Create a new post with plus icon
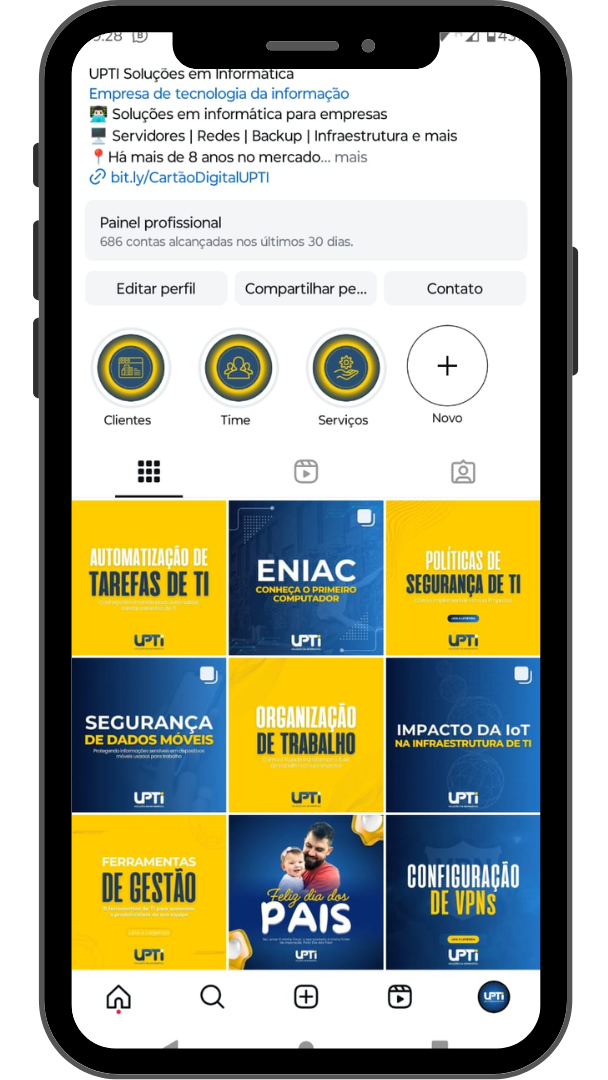The image size is (608, 1080). 306,996
